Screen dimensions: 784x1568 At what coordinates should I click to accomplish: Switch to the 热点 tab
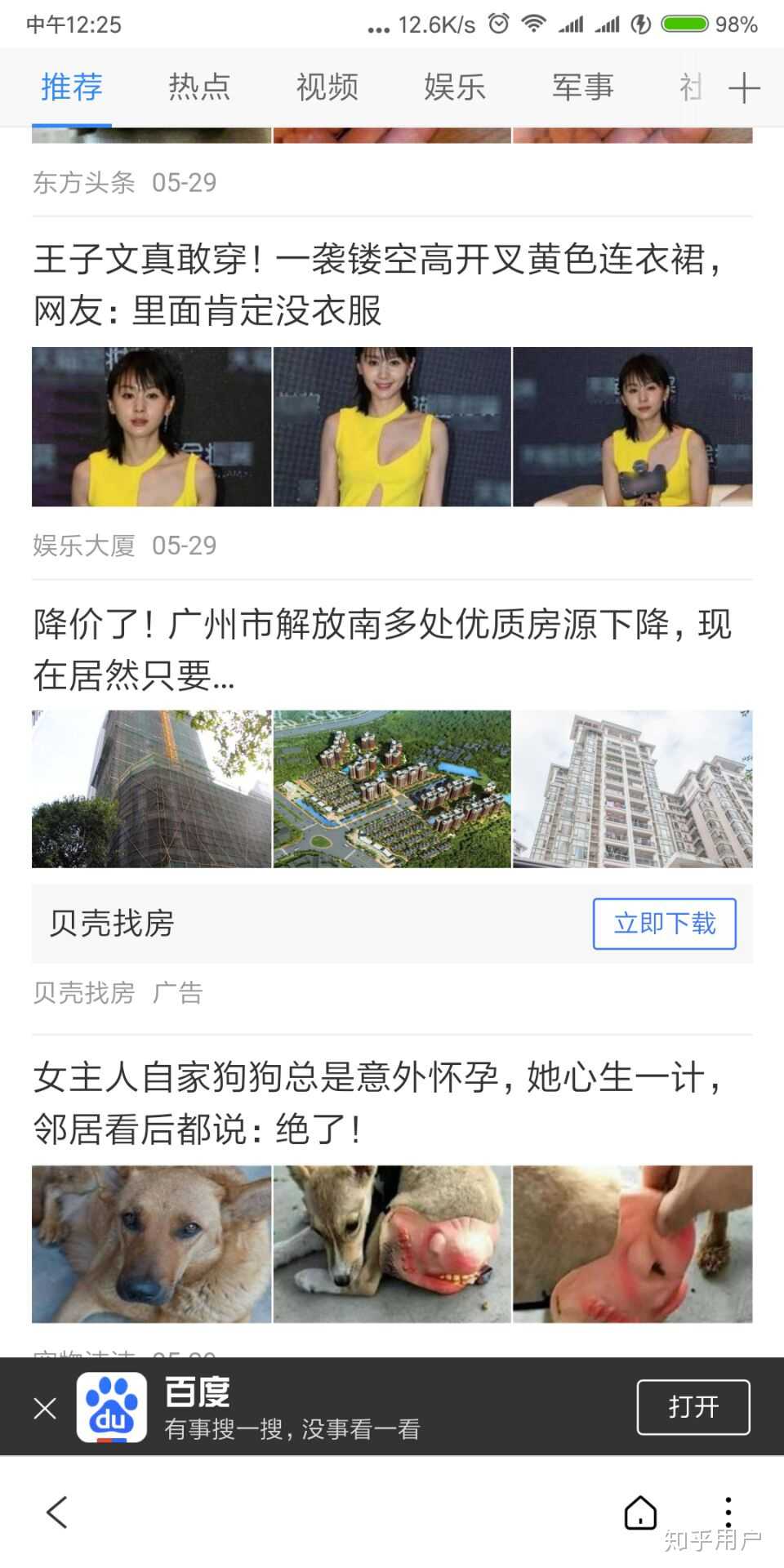(x=199, y=87)
